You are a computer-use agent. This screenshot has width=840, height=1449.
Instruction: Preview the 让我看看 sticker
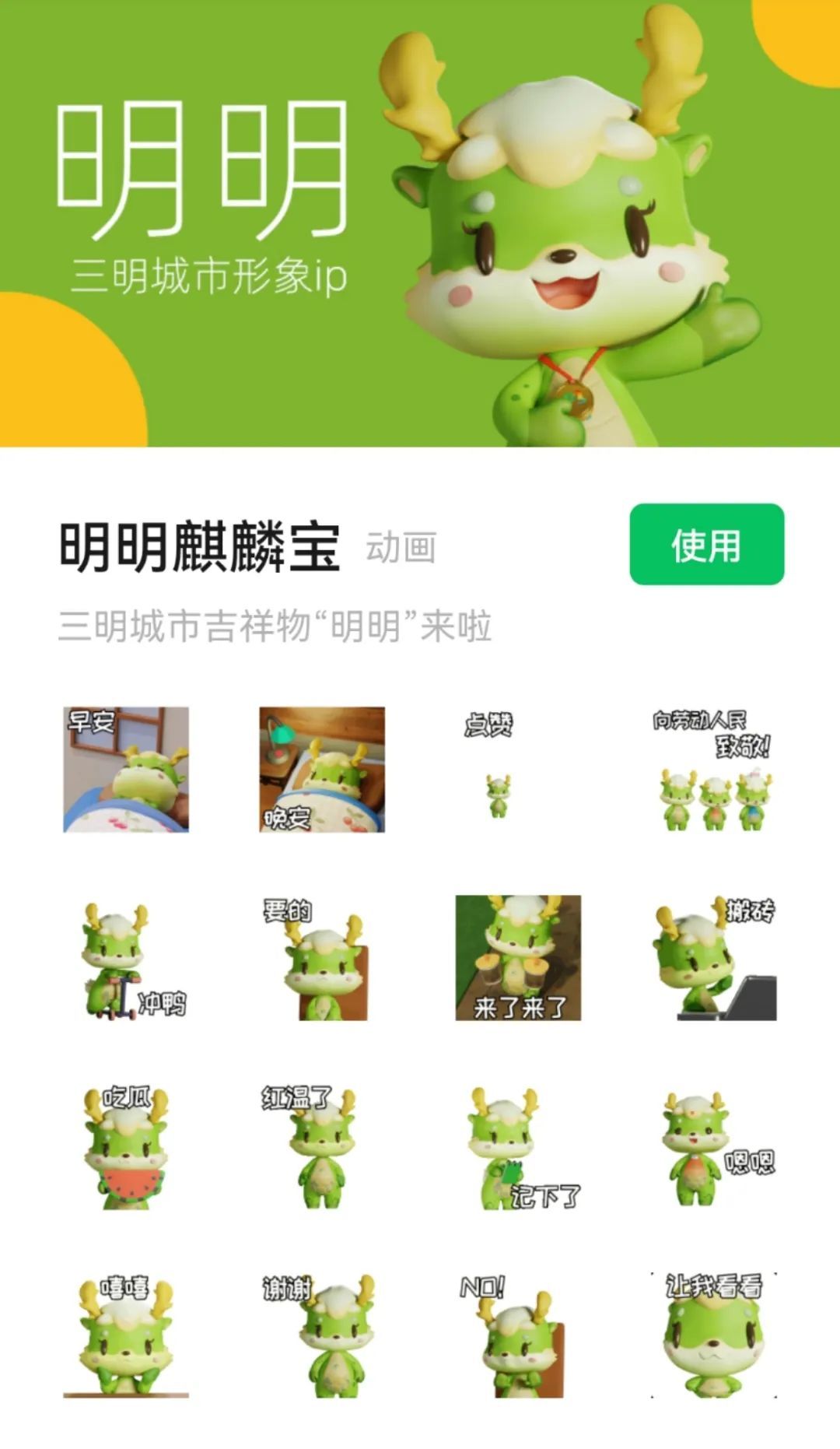click(714, 1336)
